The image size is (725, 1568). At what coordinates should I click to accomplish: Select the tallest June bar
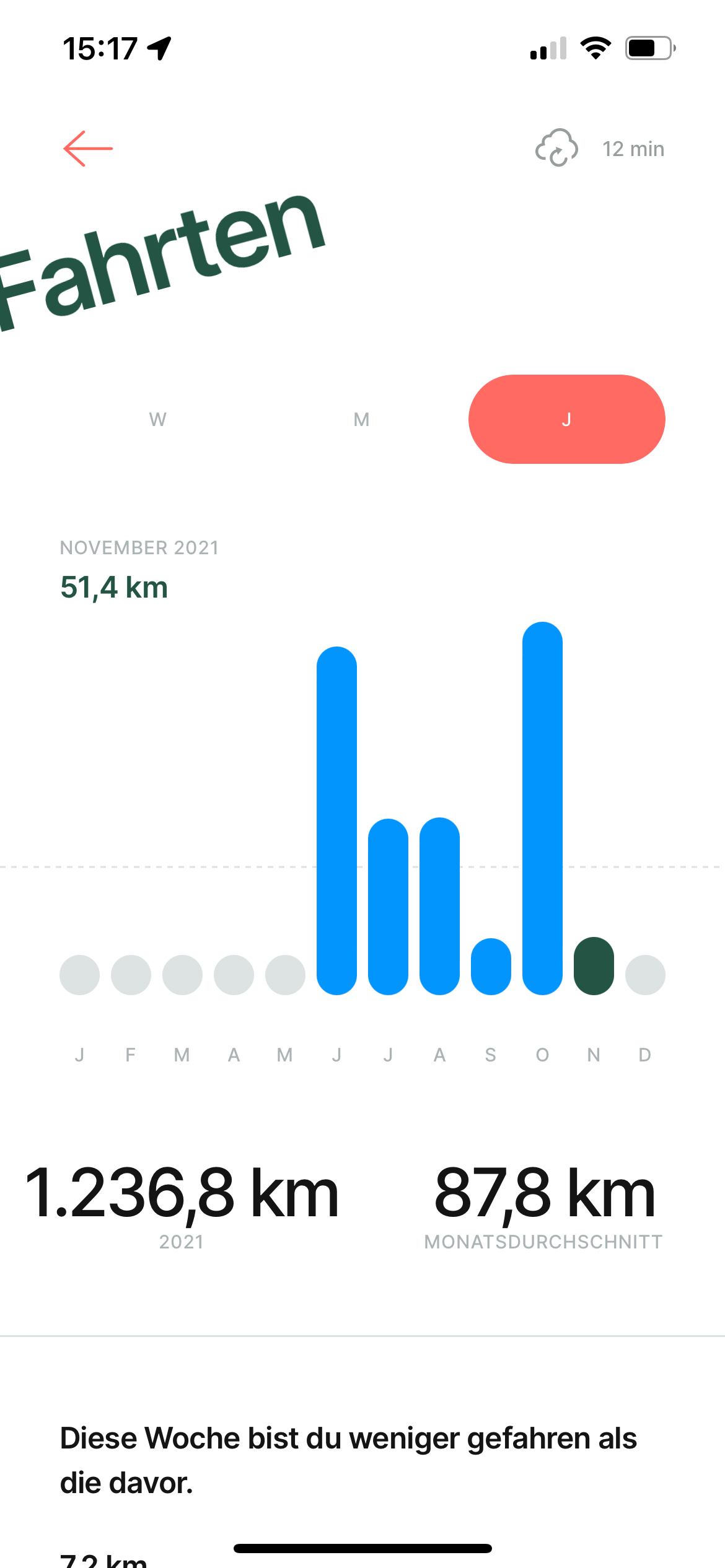[336, 821]
